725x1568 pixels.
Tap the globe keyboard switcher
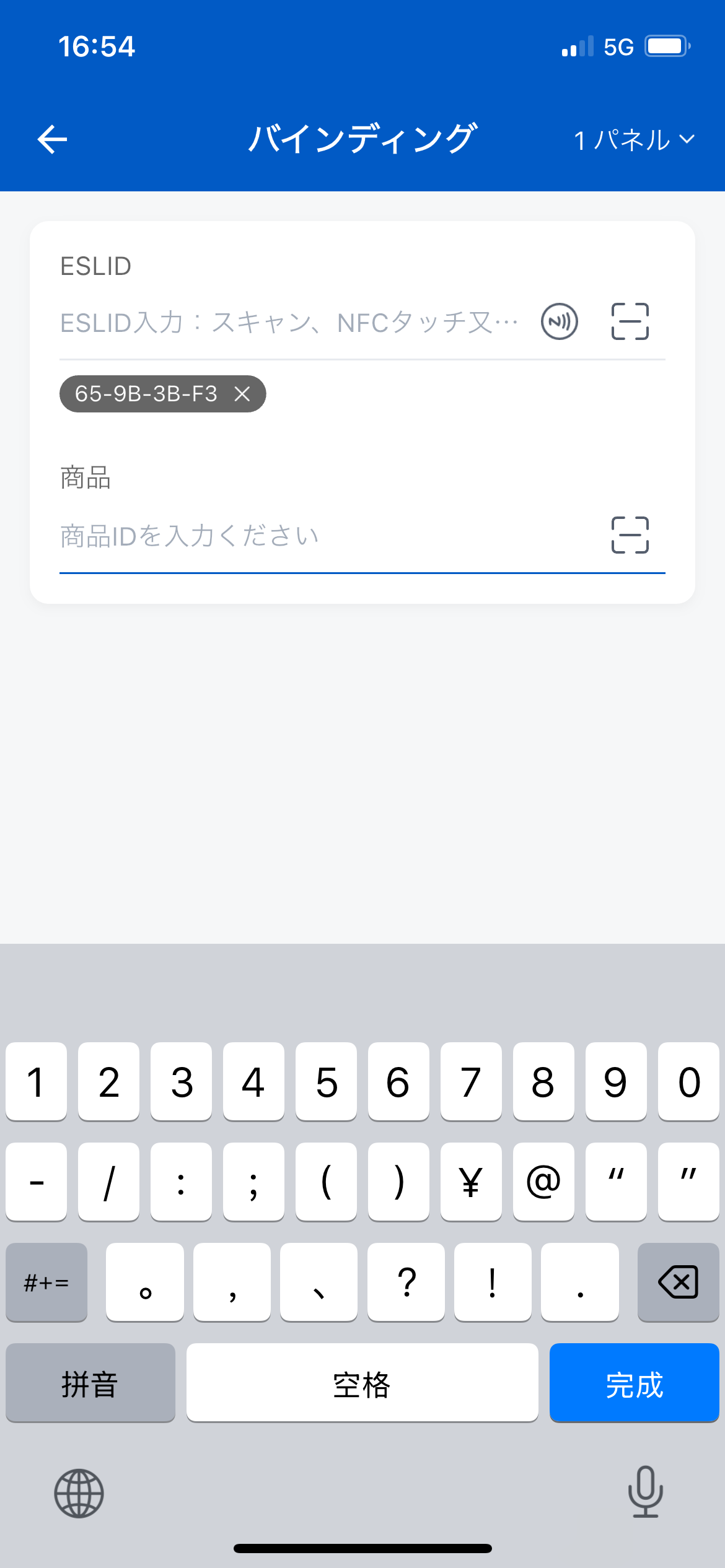tap(79, 1493)
